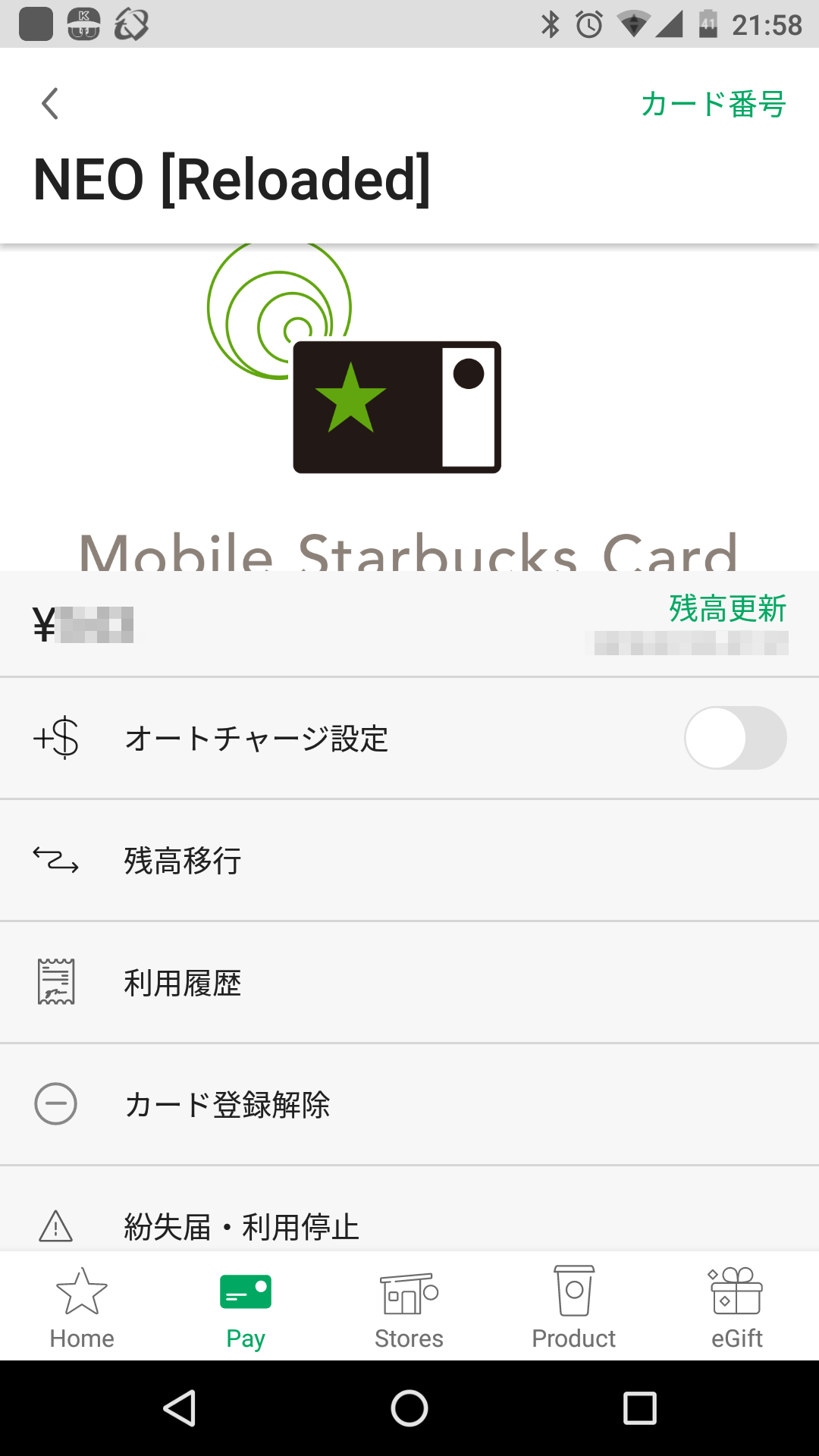Open the カード番号 link

pyautogui.click(x=713, y=104)
